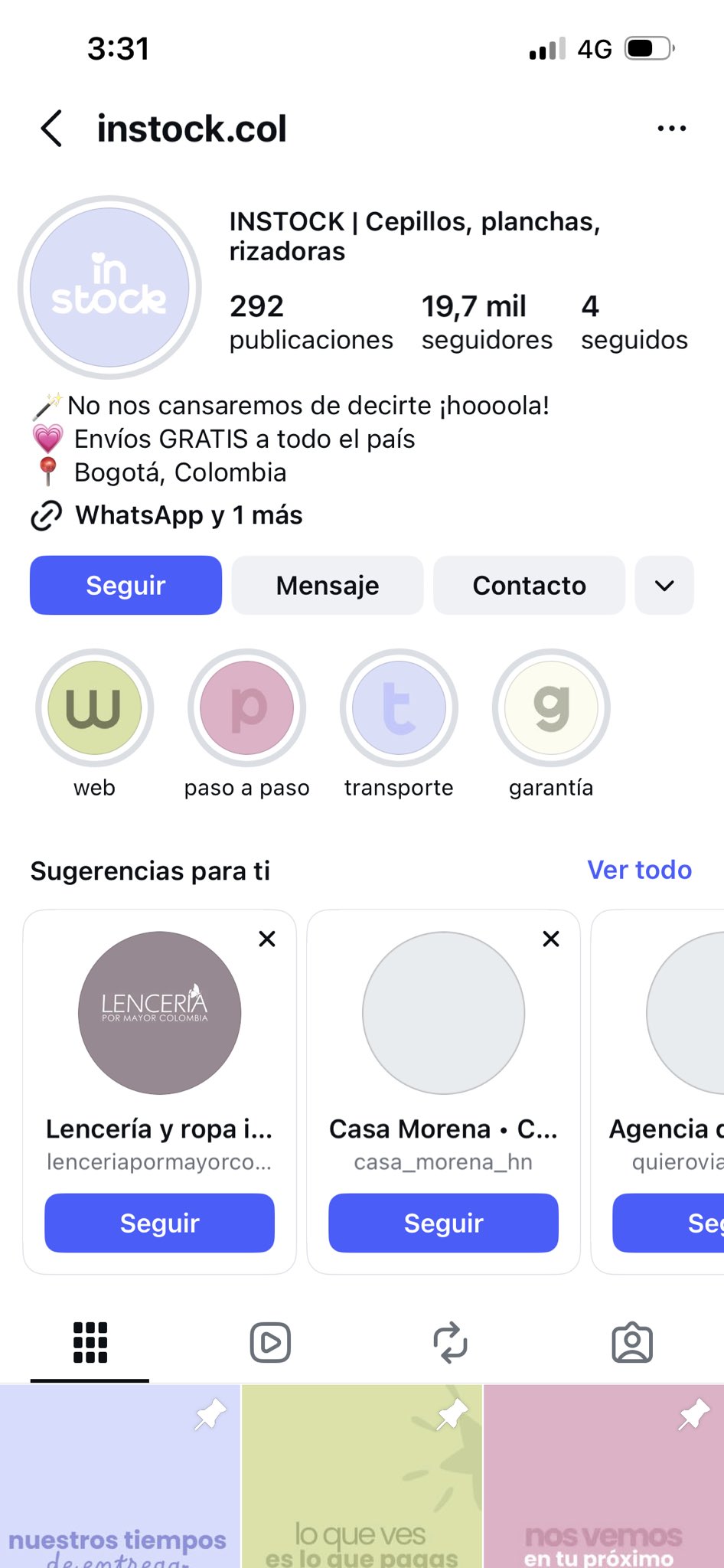Expand suggested accounts with the chevron button

pyautogui.click(x=664, y=586)
